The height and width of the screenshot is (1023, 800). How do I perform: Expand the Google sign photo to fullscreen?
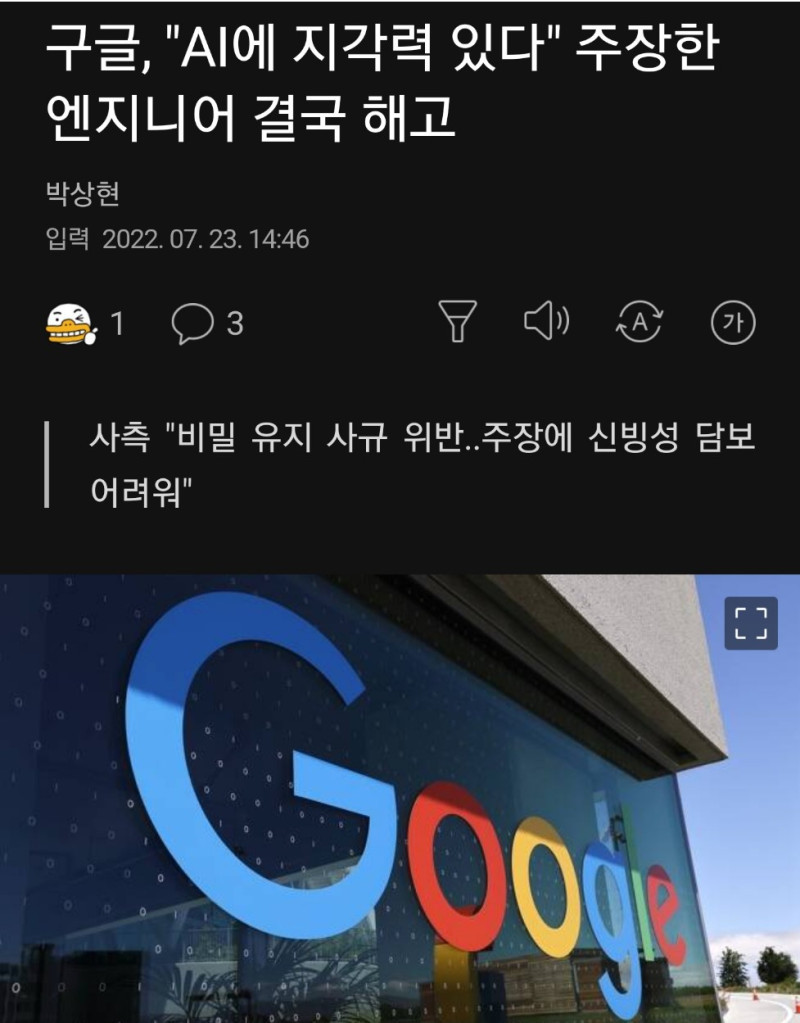pos(750,623)
